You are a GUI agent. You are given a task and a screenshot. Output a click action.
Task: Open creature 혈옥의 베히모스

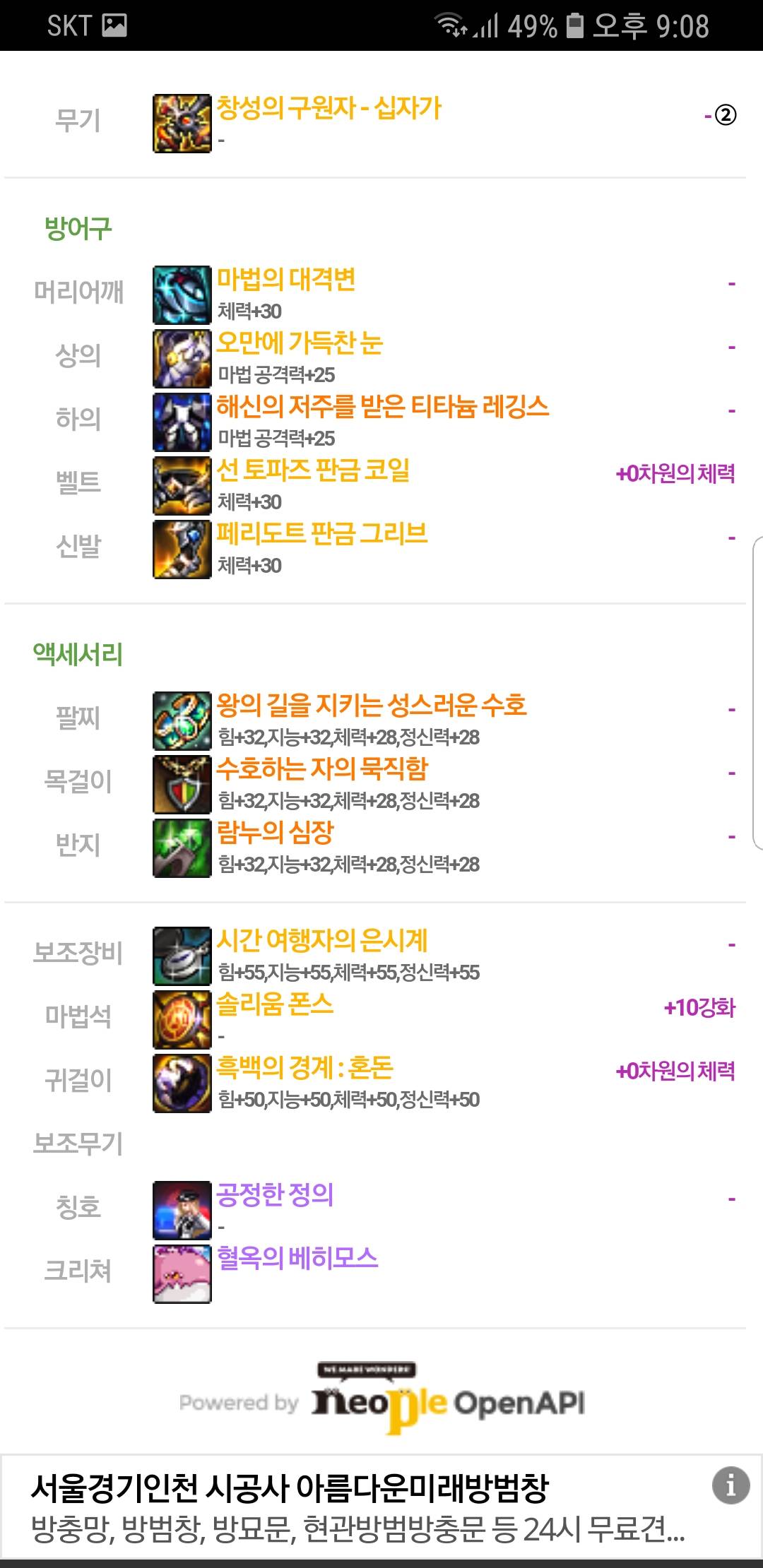[x=297, y=1259]
